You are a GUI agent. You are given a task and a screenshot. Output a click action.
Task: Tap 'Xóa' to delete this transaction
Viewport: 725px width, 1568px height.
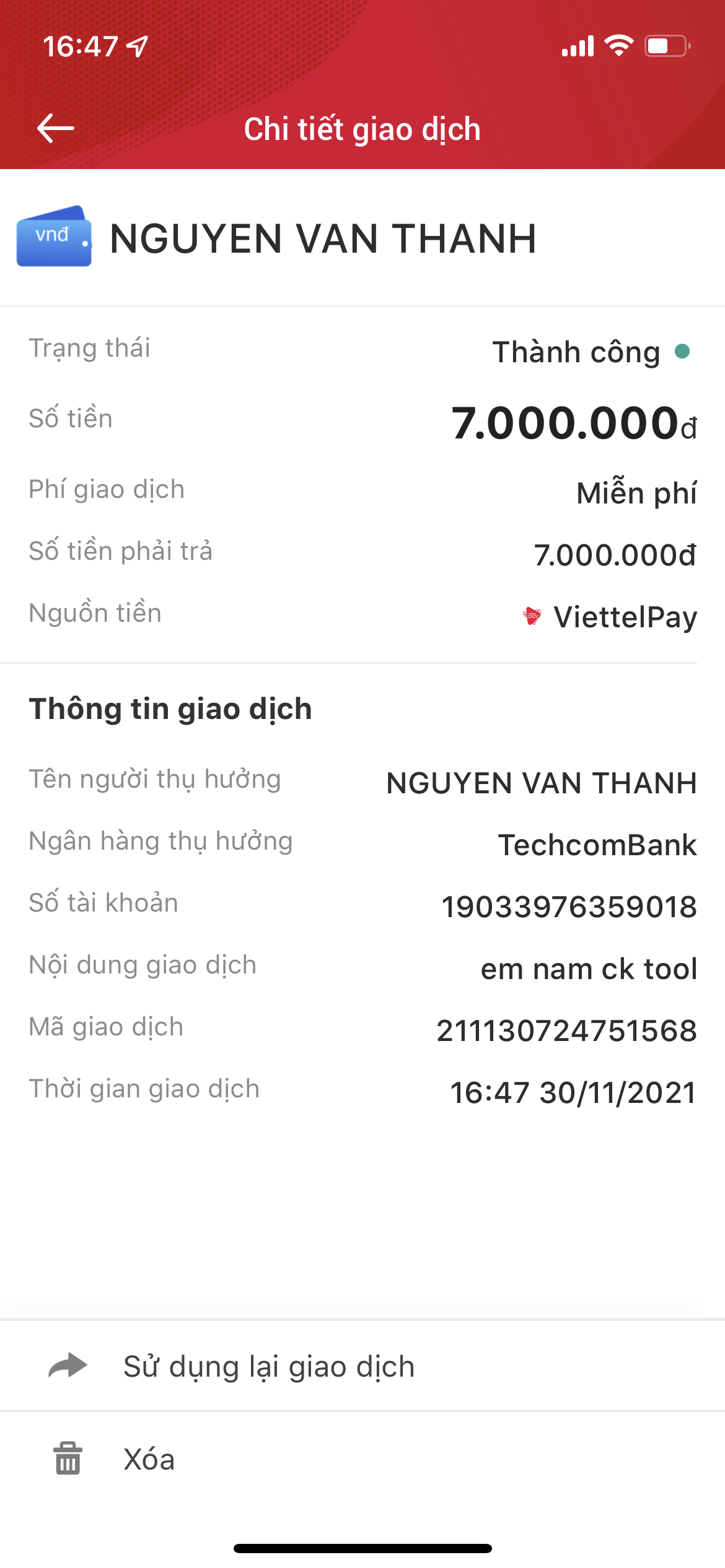point(149,1460)
